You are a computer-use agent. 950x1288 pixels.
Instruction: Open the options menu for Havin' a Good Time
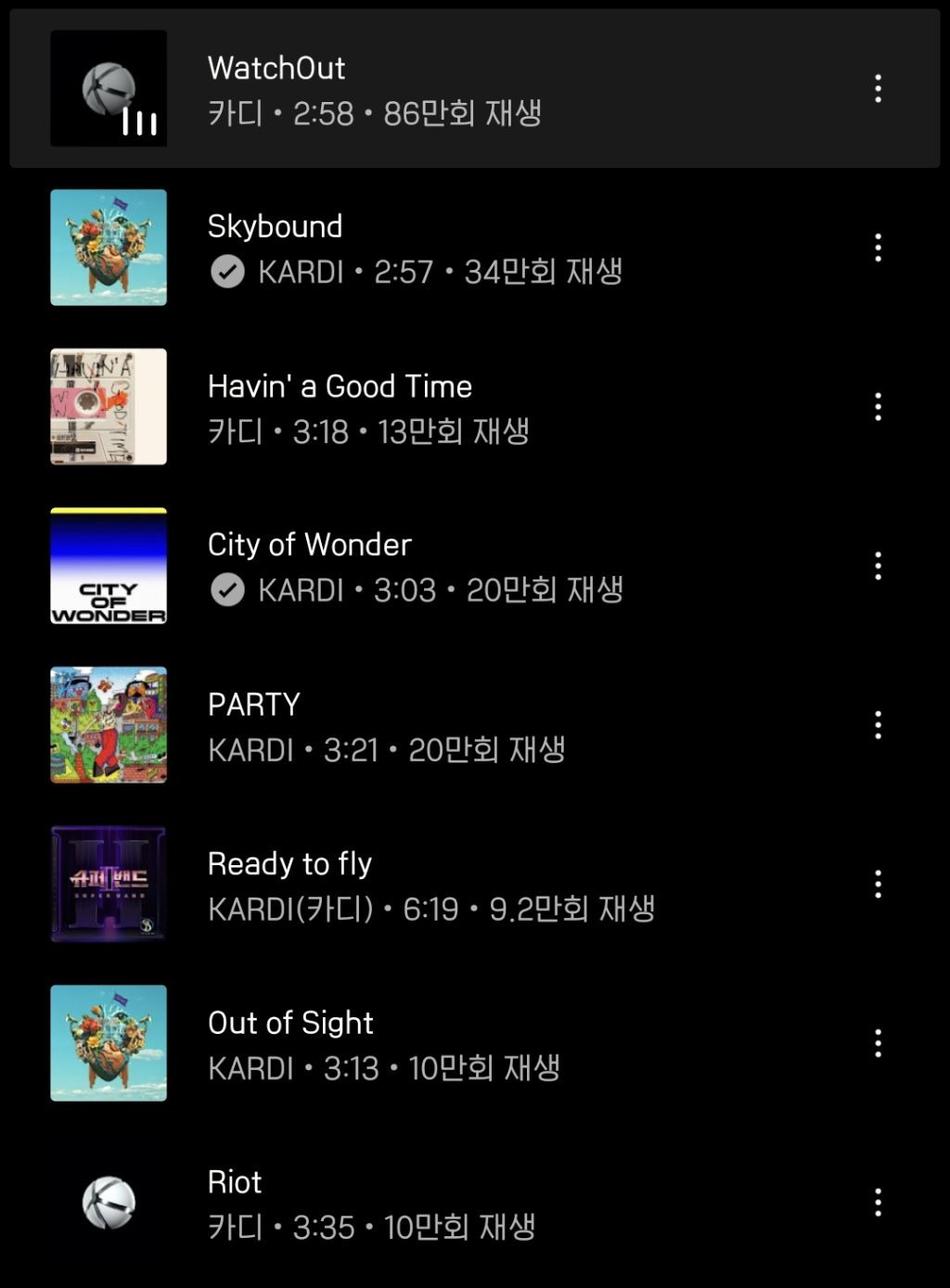point(879,405)
